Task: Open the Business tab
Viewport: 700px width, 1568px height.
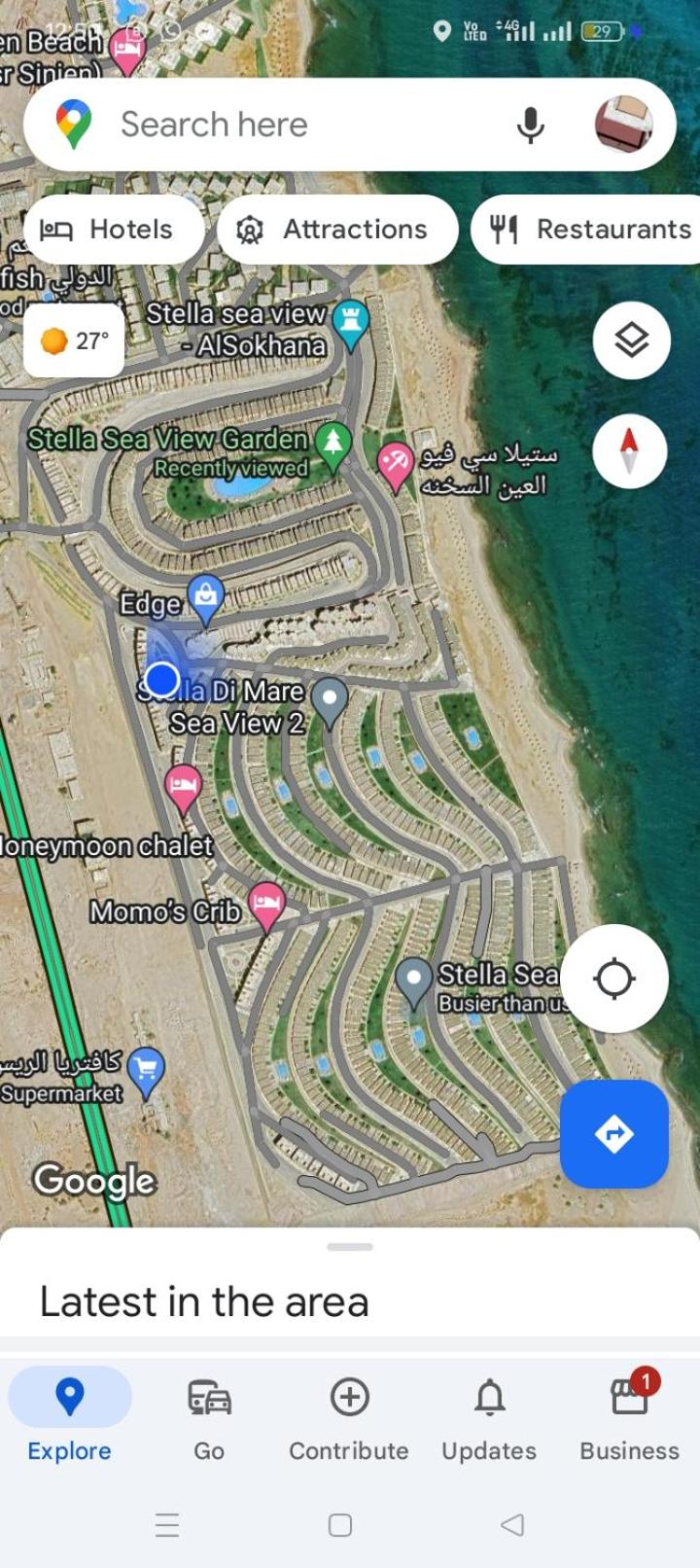Action: point(629,1419)
